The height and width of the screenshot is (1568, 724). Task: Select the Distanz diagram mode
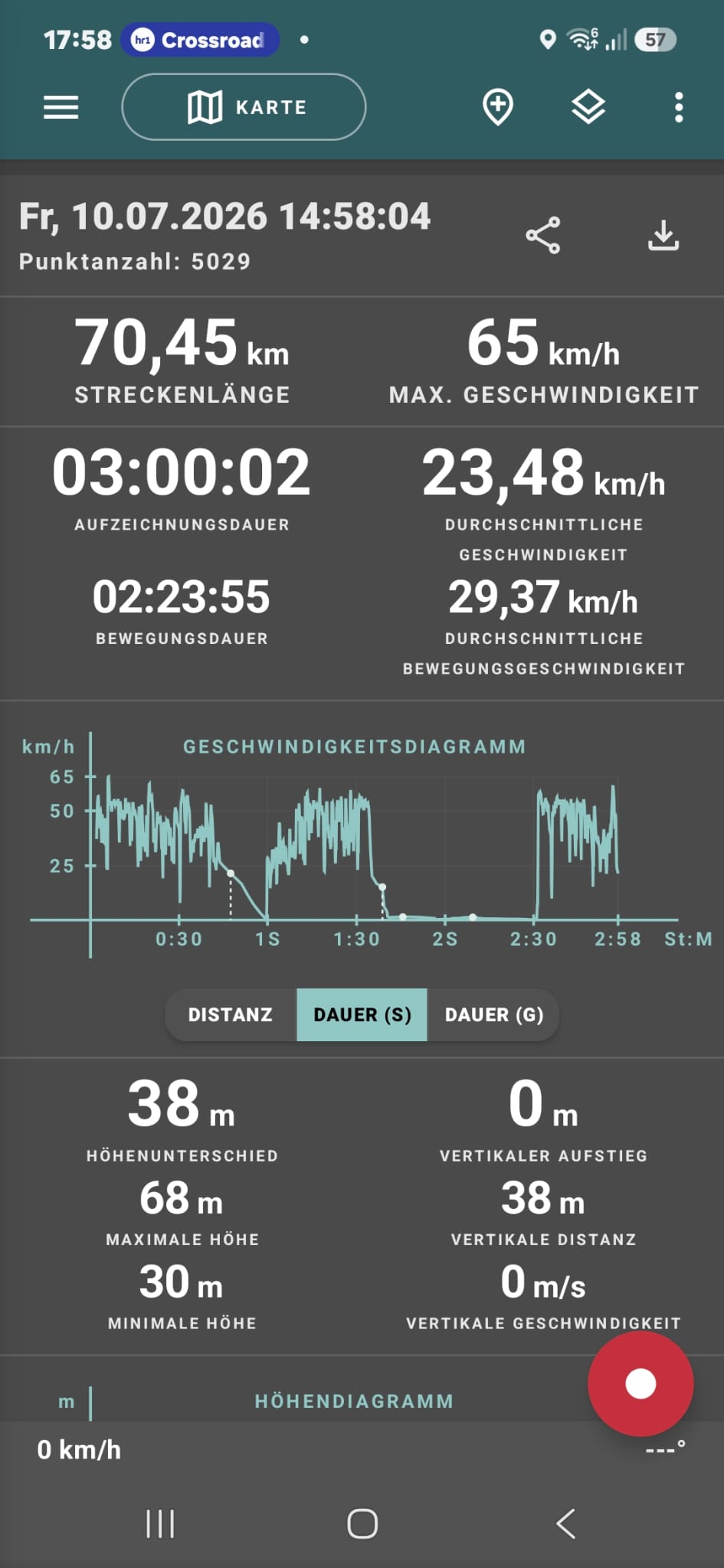[231, 1014]
